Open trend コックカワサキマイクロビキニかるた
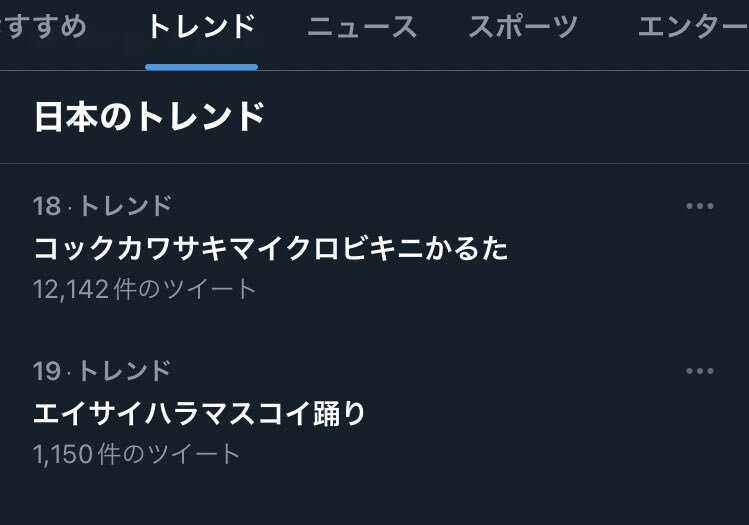This screenshot has height=525, width=749. pos(271,247)
